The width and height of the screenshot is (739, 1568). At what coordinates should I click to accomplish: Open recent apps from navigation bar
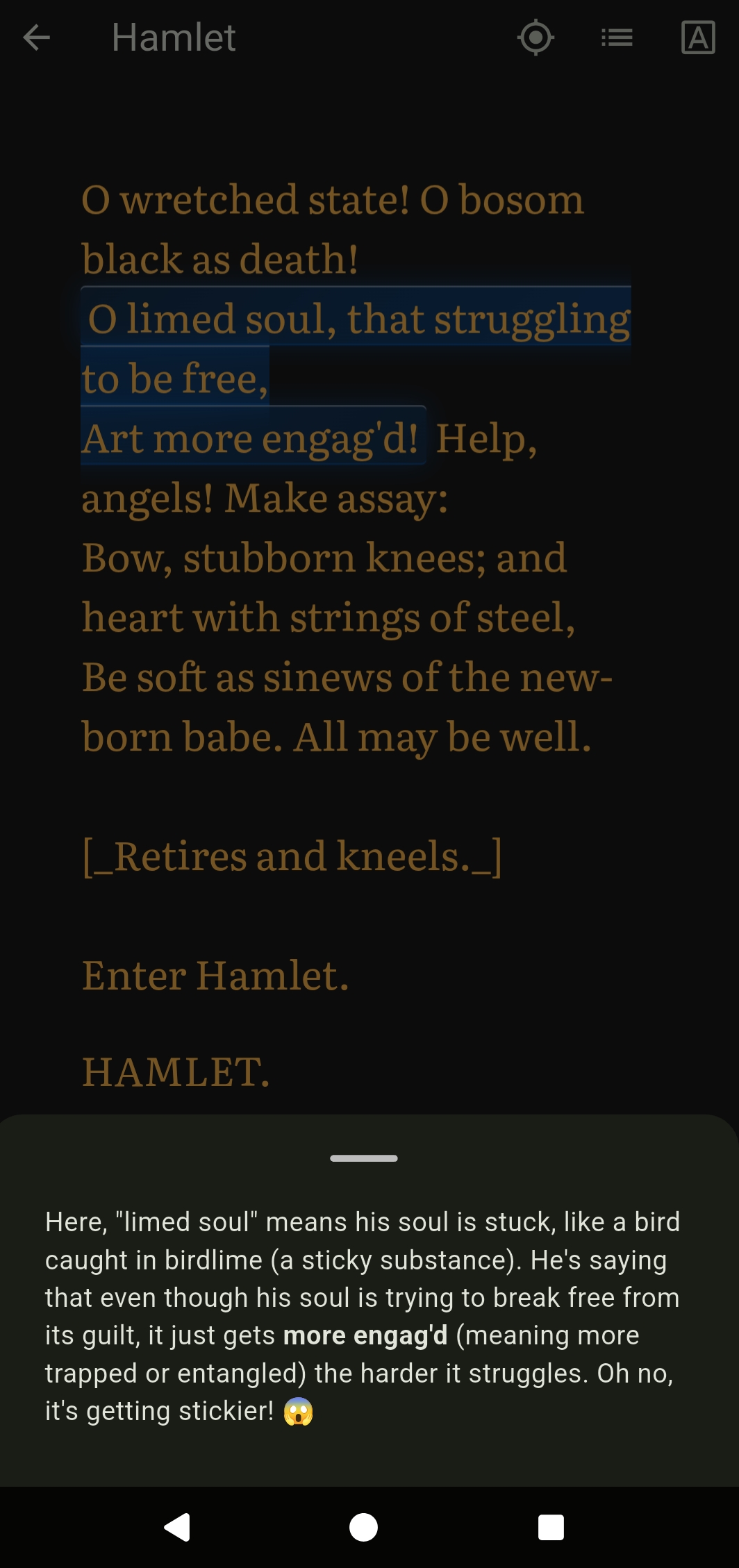(551, 1527)
